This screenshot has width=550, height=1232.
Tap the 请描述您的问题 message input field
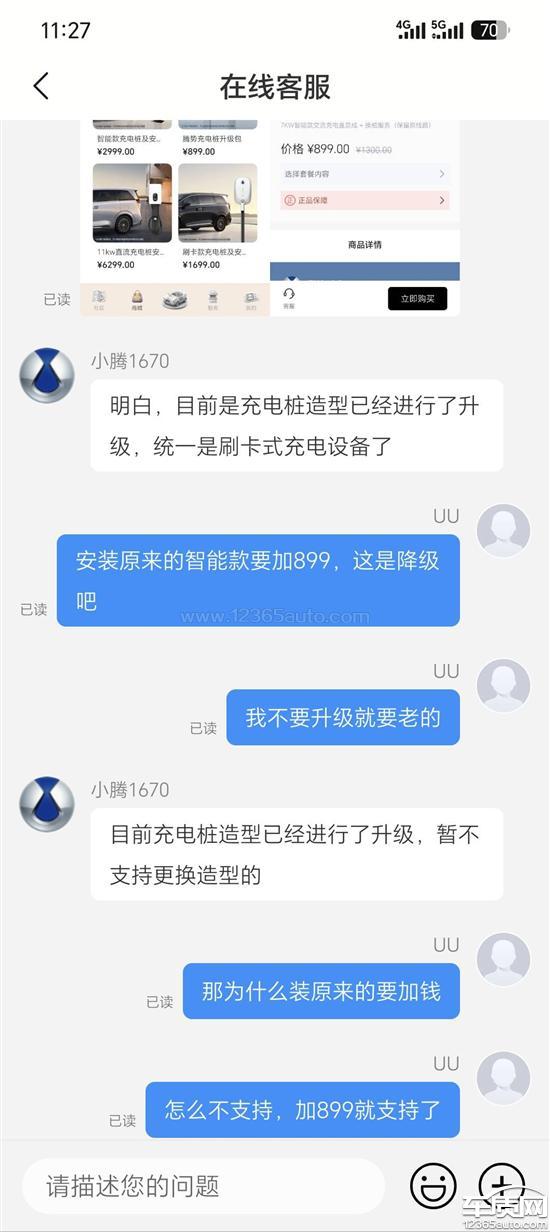(204, 1186)
